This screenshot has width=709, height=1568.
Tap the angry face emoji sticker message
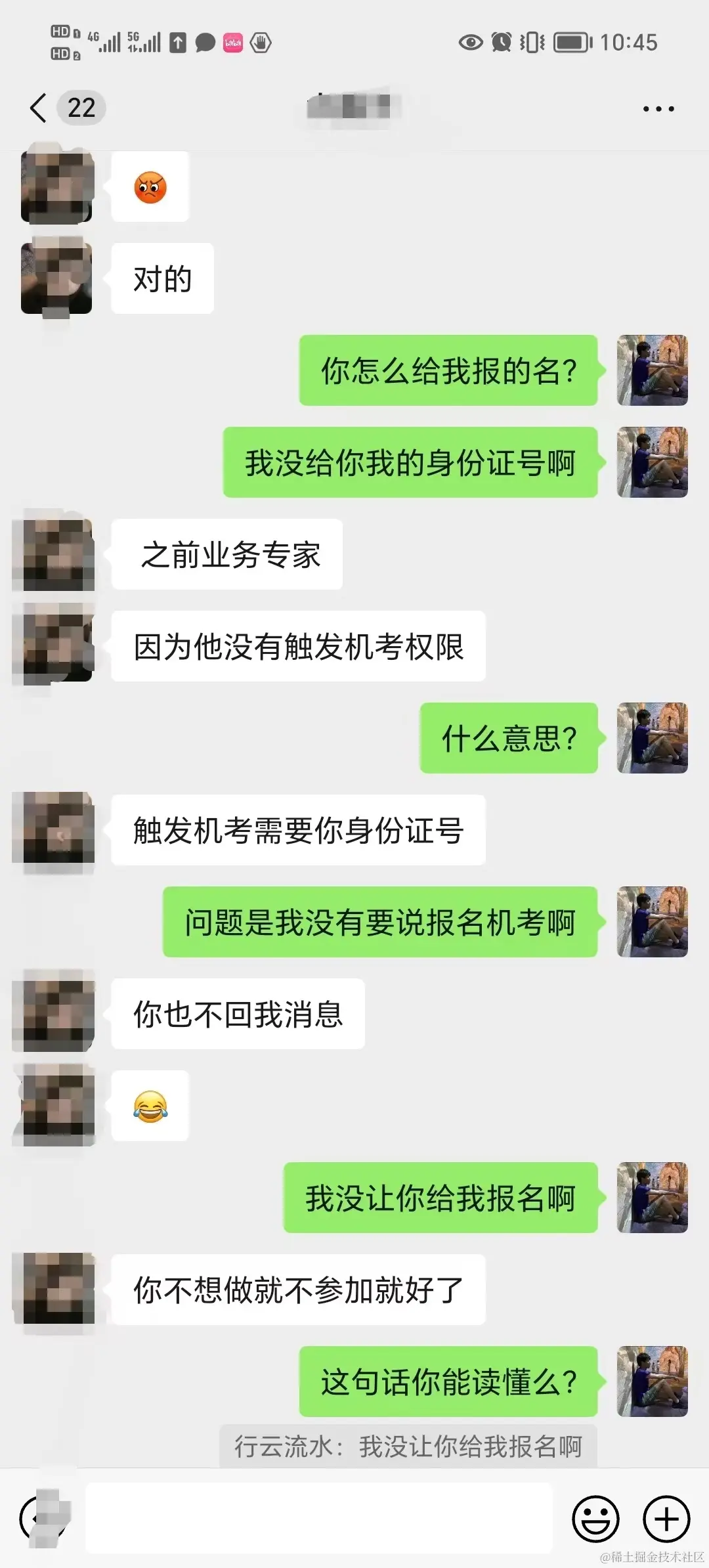[x=150, y=186]
